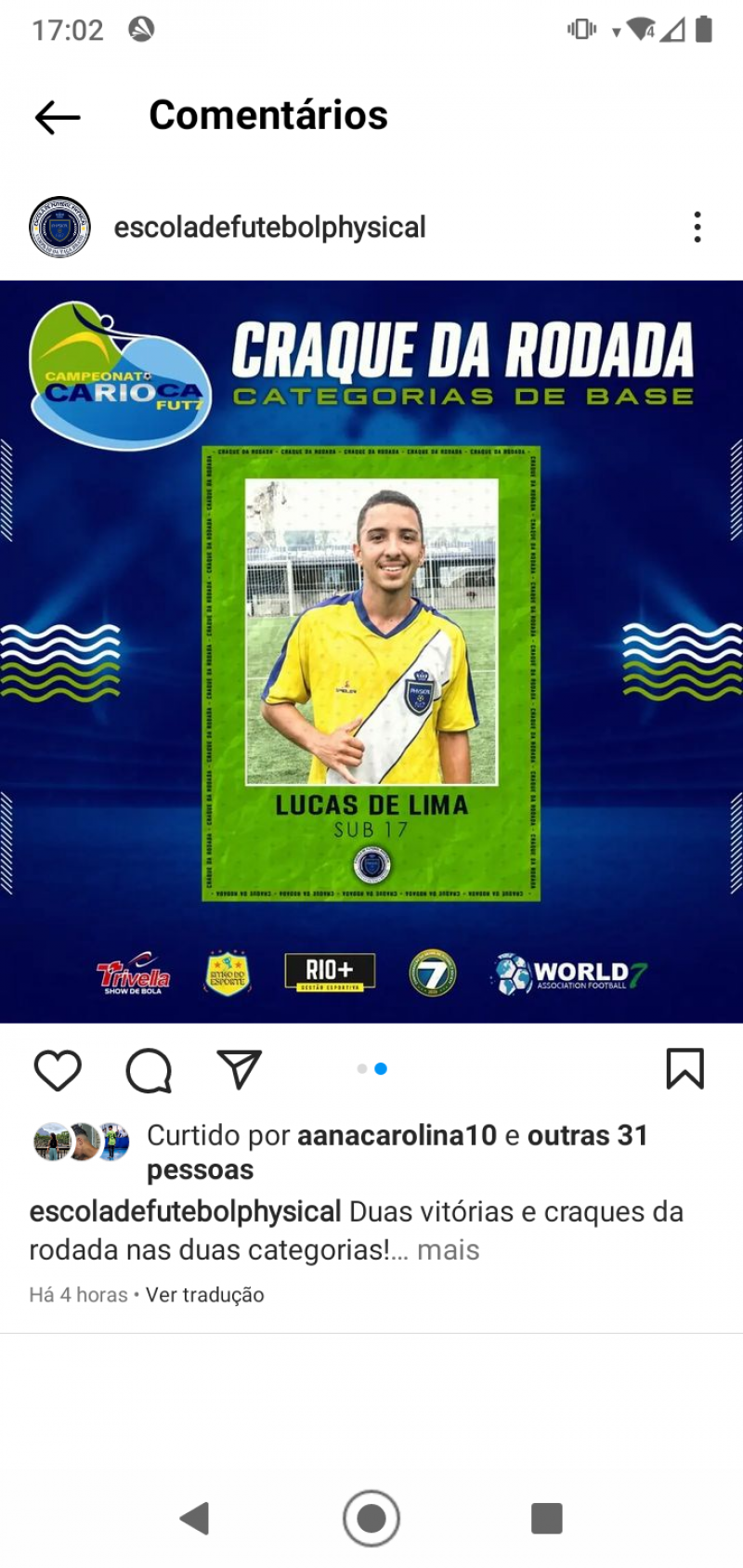Open the username in the post header
Viewport: 743px width, 1568px height.
(269, 227)
